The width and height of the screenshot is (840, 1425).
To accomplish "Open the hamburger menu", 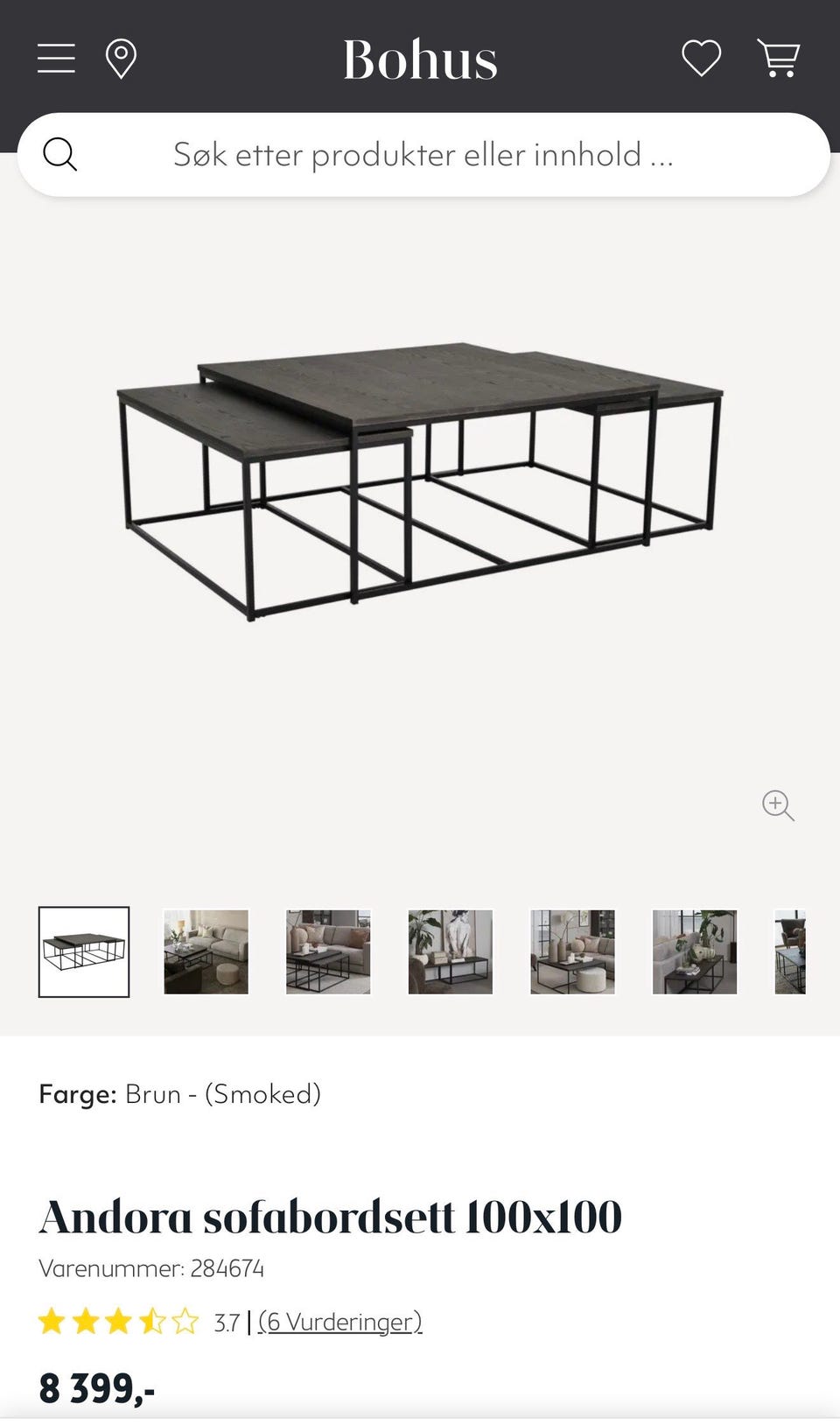I will coord(56,59).
